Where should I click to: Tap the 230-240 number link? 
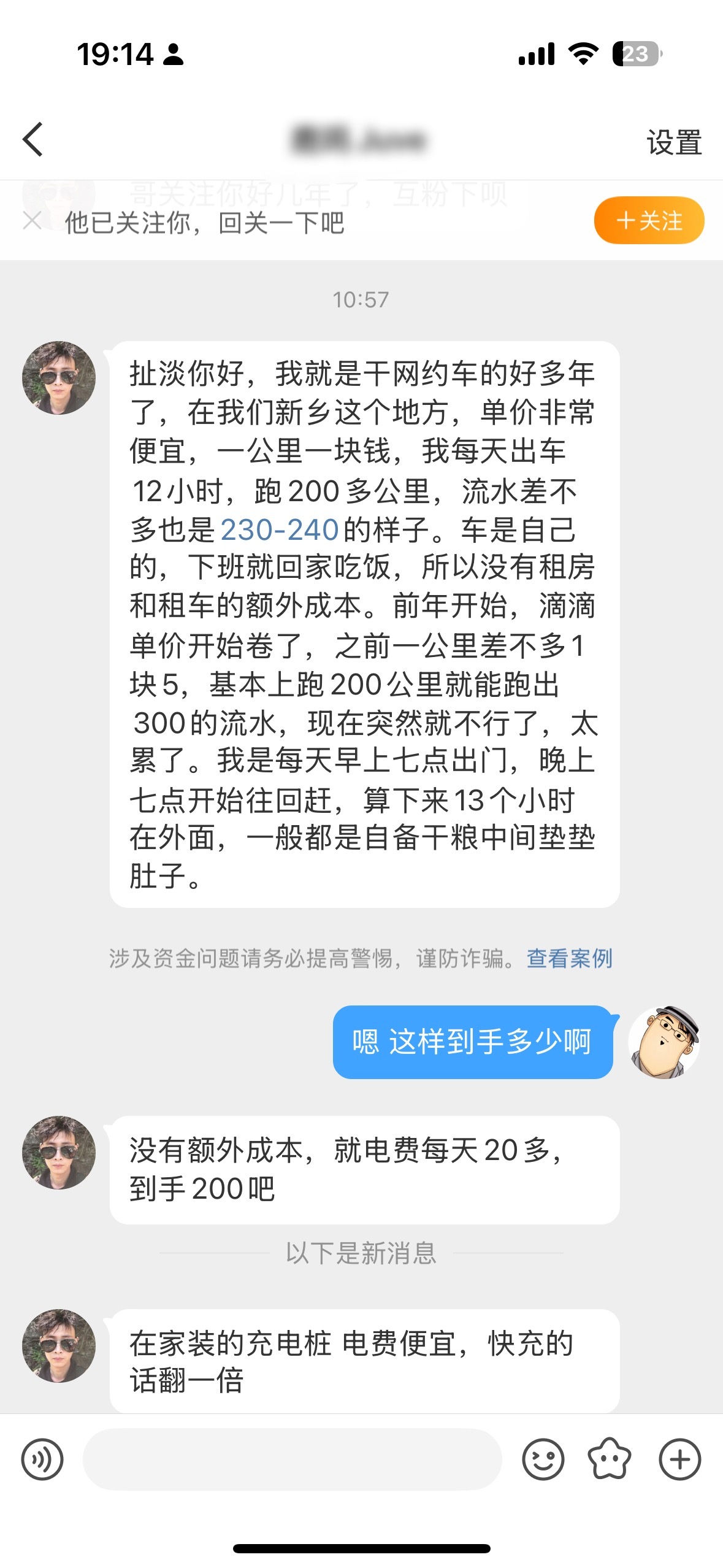[x=279, y=530]
